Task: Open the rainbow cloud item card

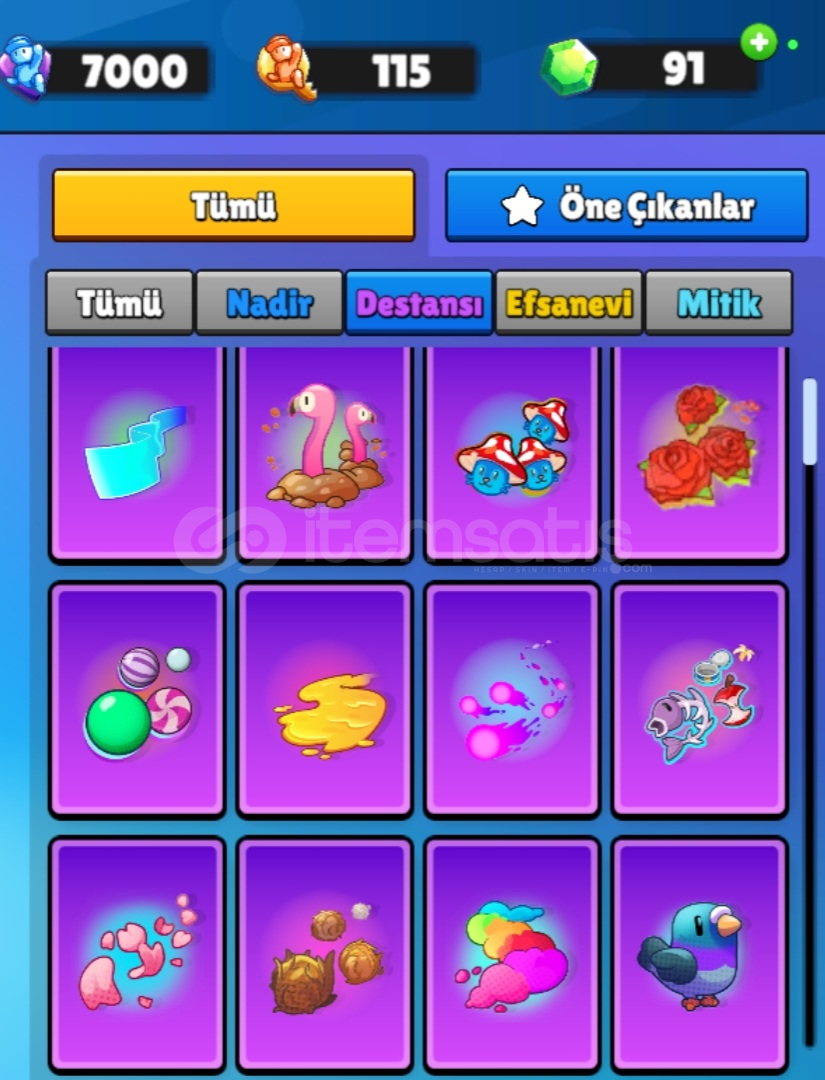Action: click(x=512, y=955)
